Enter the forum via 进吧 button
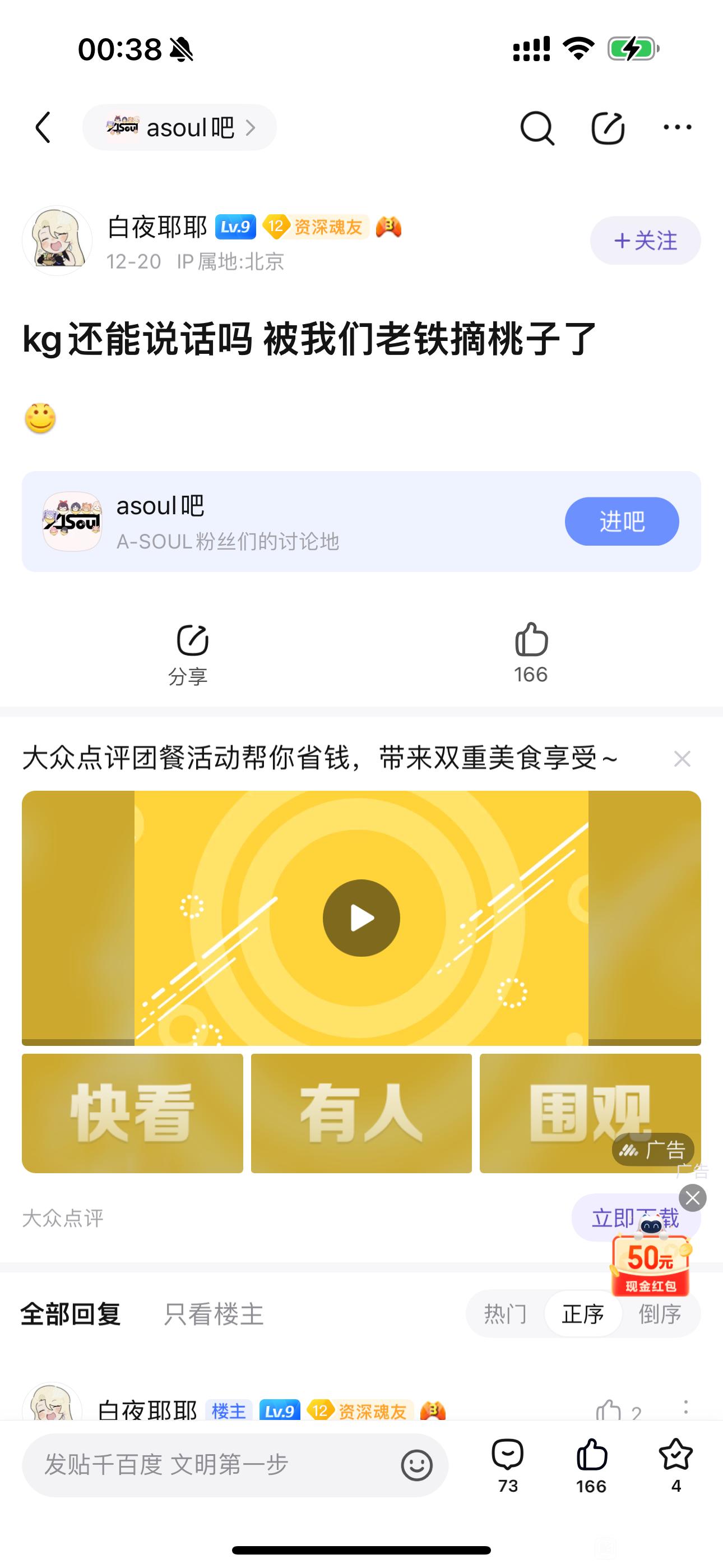 coord(622,521)
